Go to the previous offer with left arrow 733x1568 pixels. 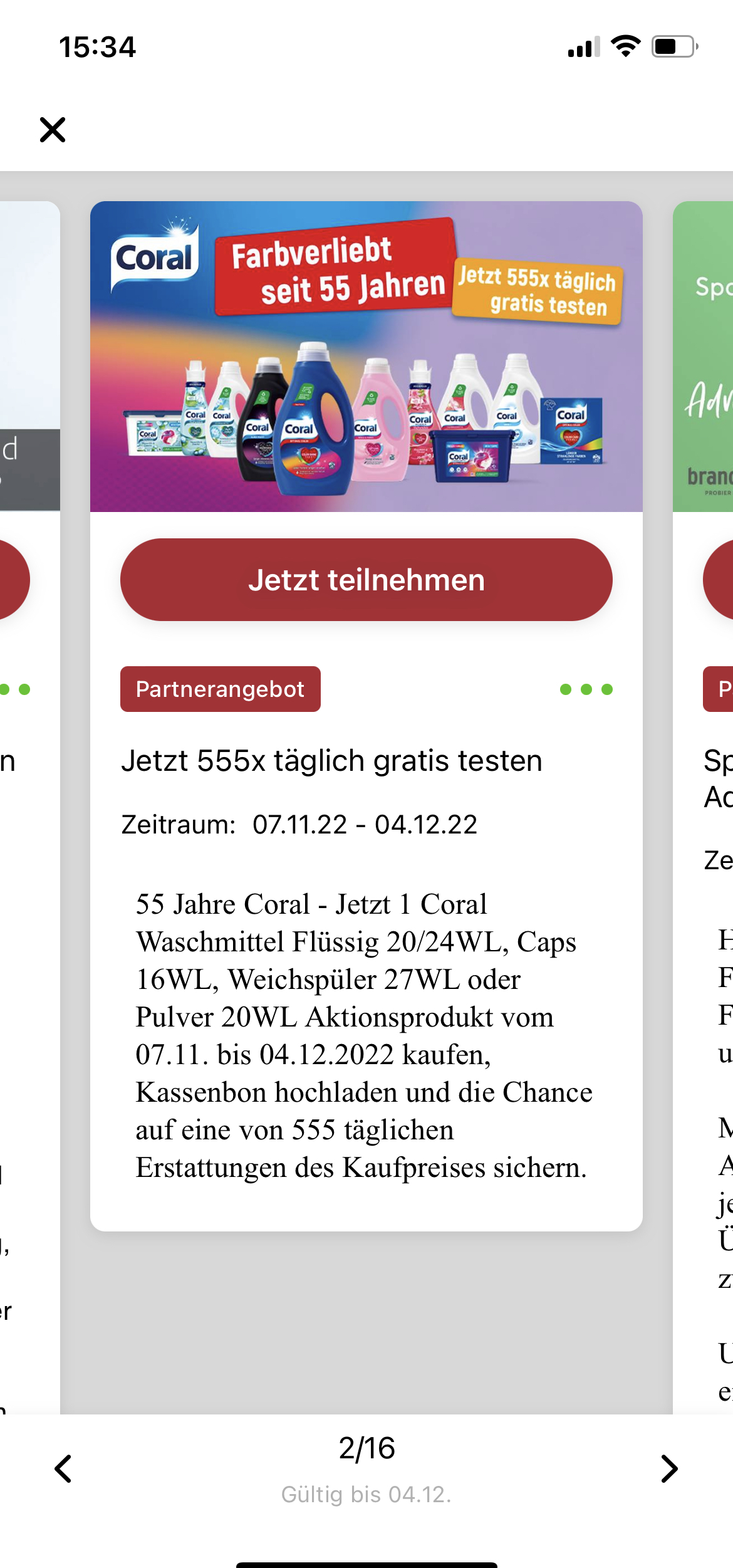tap(63, 1469)
